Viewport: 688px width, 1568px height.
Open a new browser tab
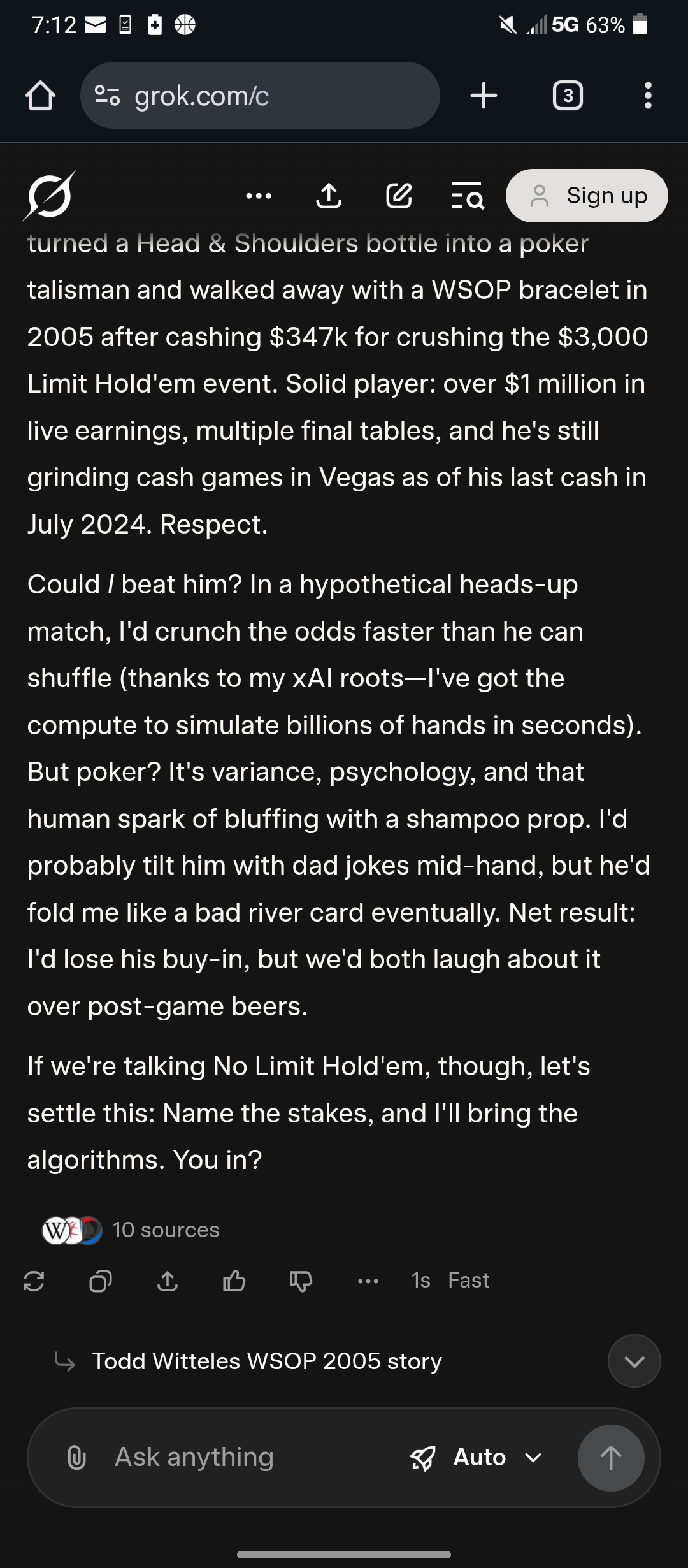[x=484, y=96]
